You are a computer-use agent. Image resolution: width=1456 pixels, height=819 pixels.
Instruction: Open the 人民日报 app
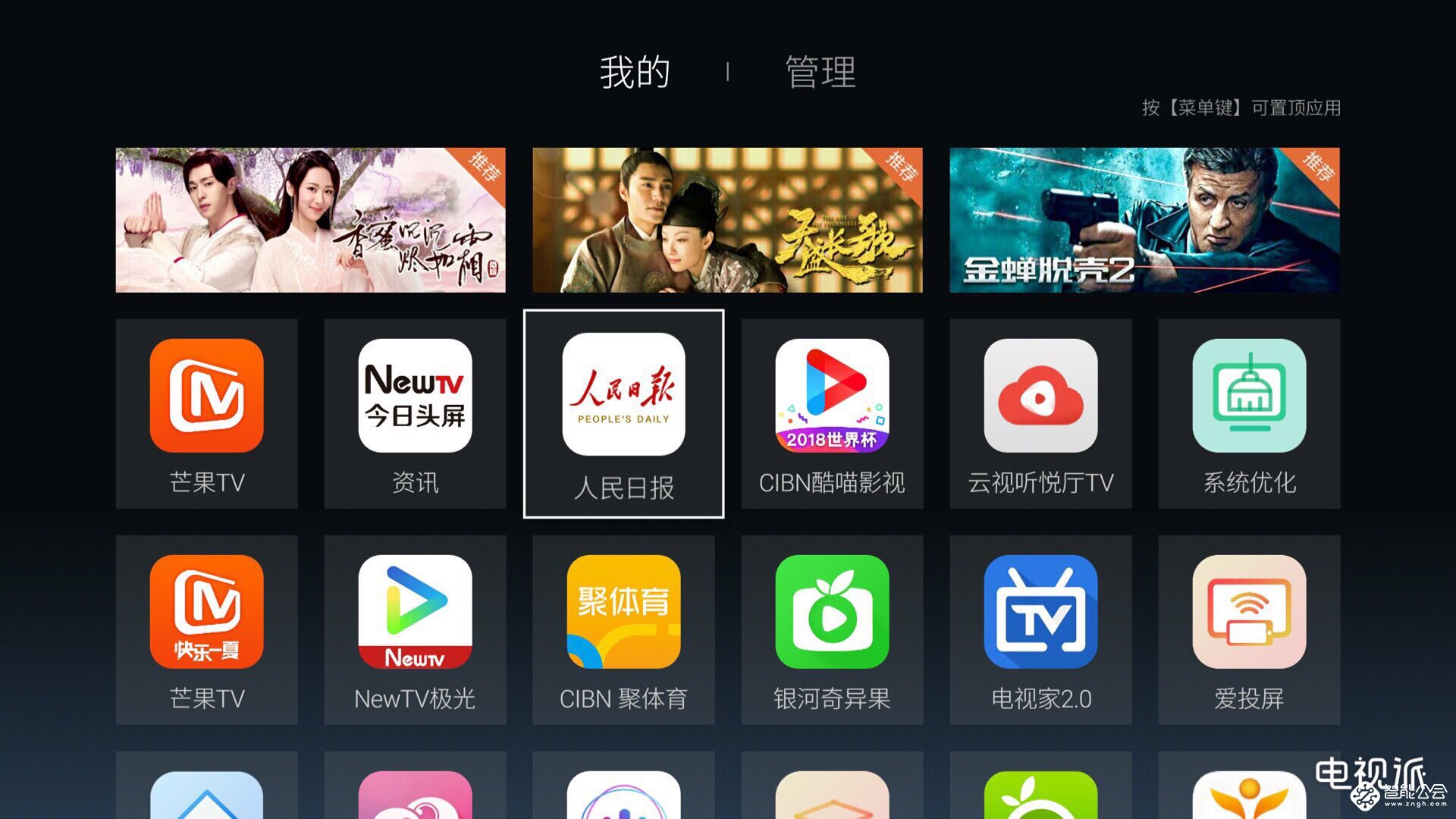pyautogui.click(x=623, y=413)
